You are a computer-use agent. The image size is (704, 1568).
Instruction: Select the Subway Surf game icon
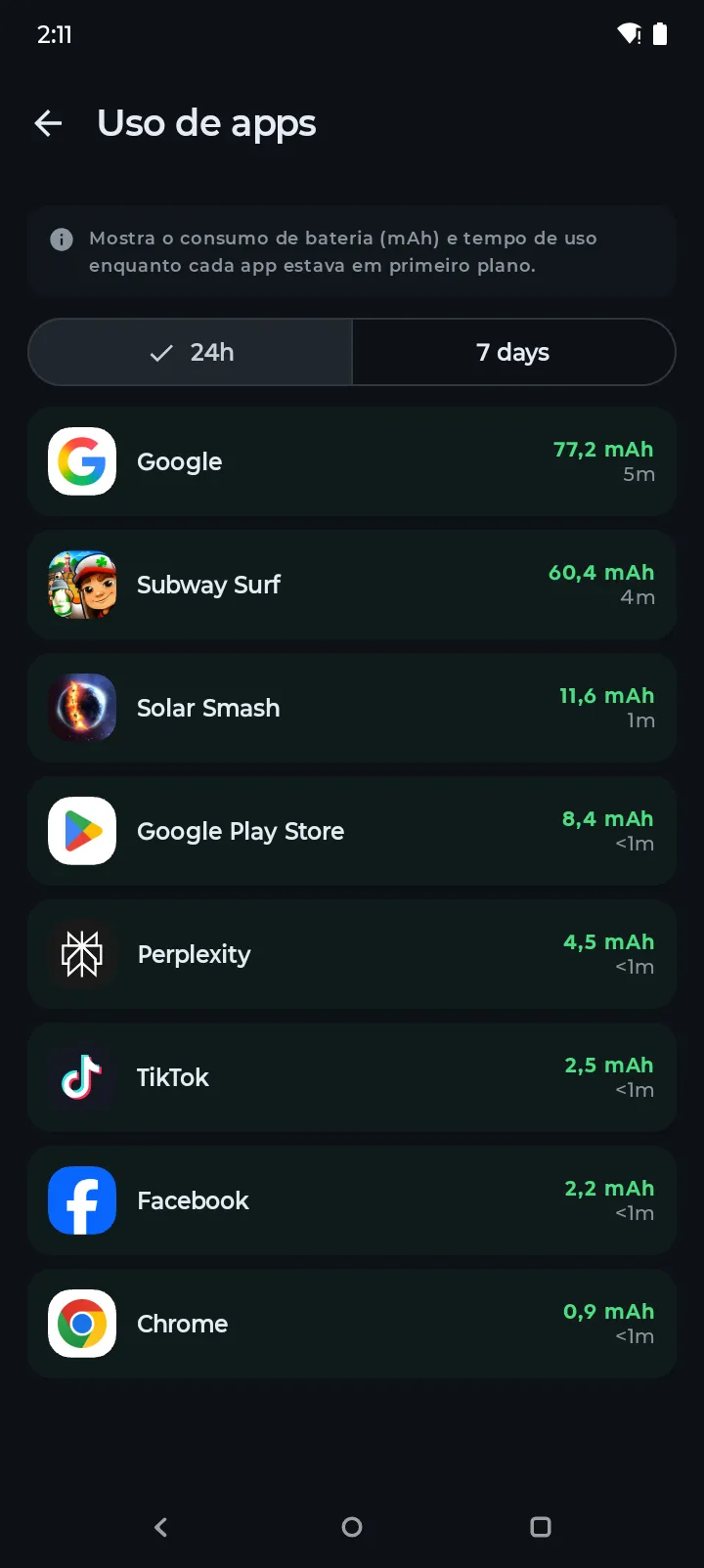pyautogui.click(x=82, y=585)
